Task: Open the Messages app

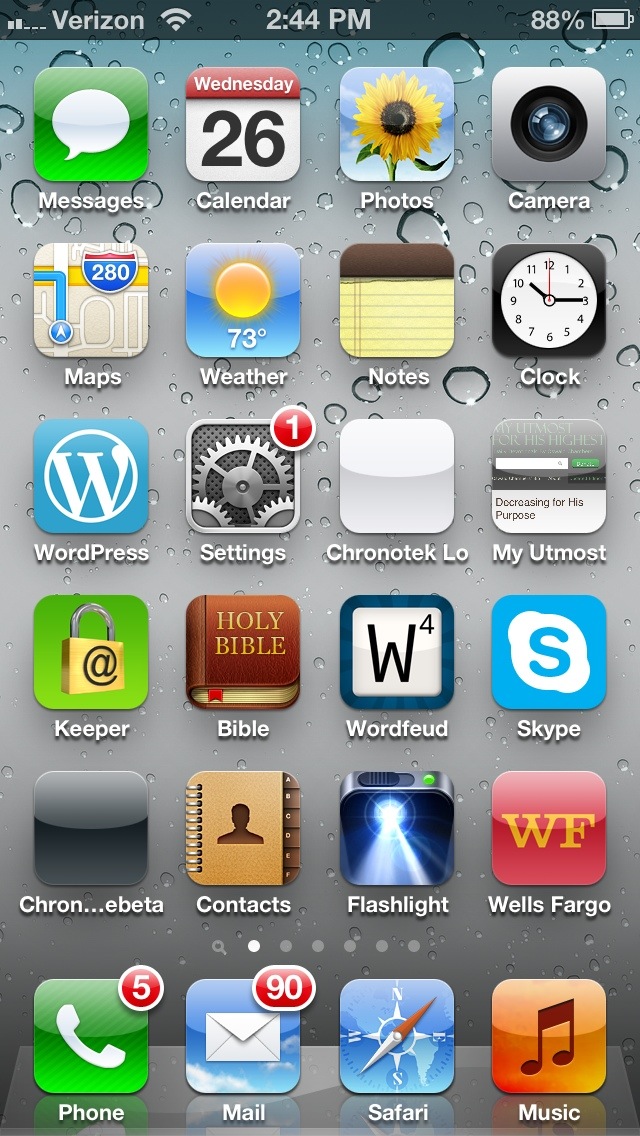Action: pyautogui.click(x=91, y=125)
